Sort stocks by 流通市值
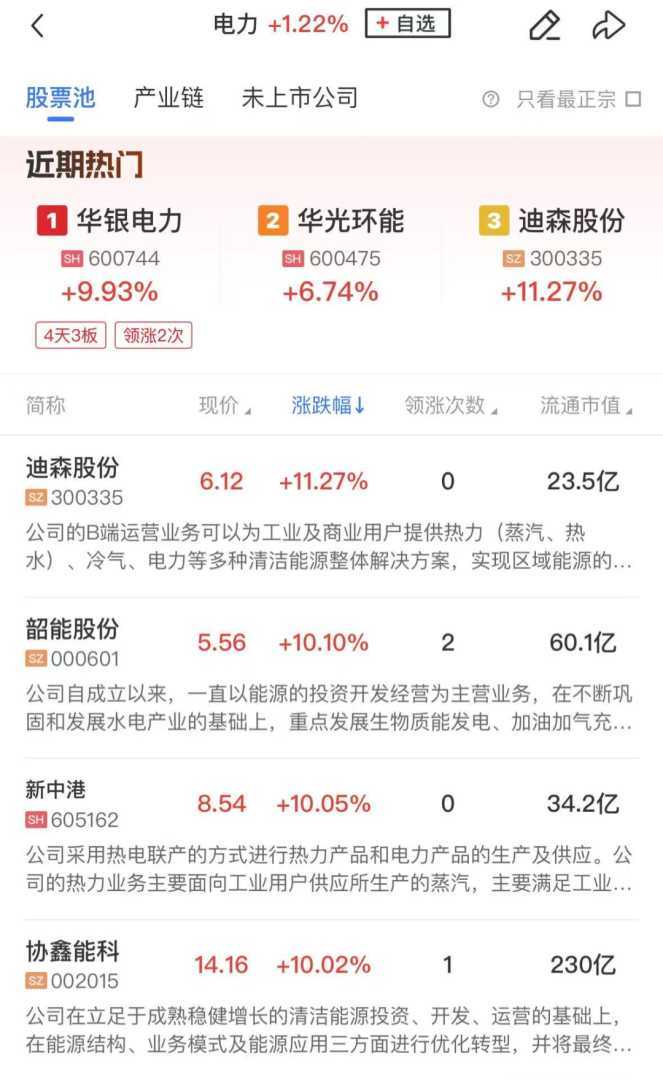 [x=587, y=405]
